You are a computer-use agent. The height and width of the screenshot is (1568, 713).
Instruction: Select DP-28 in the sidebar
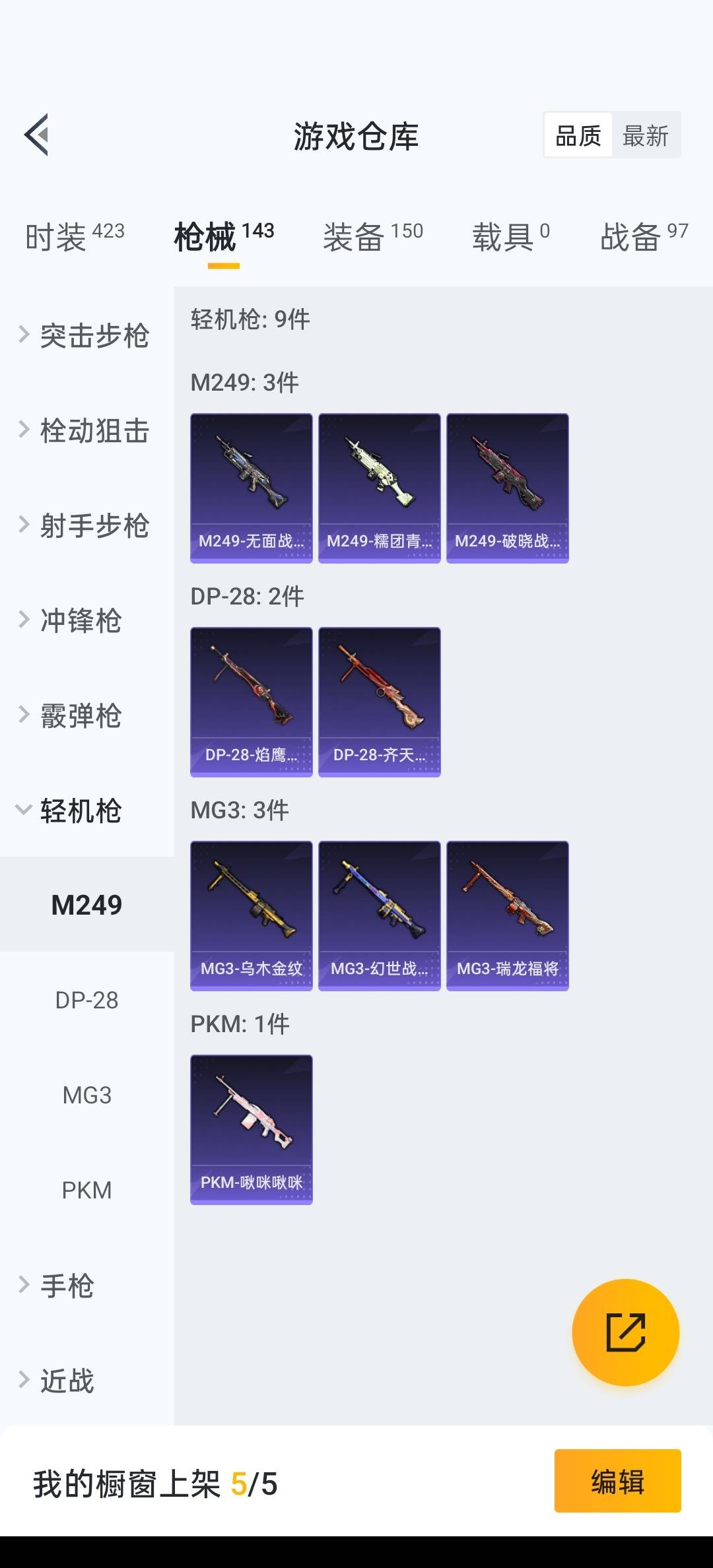86,1000
